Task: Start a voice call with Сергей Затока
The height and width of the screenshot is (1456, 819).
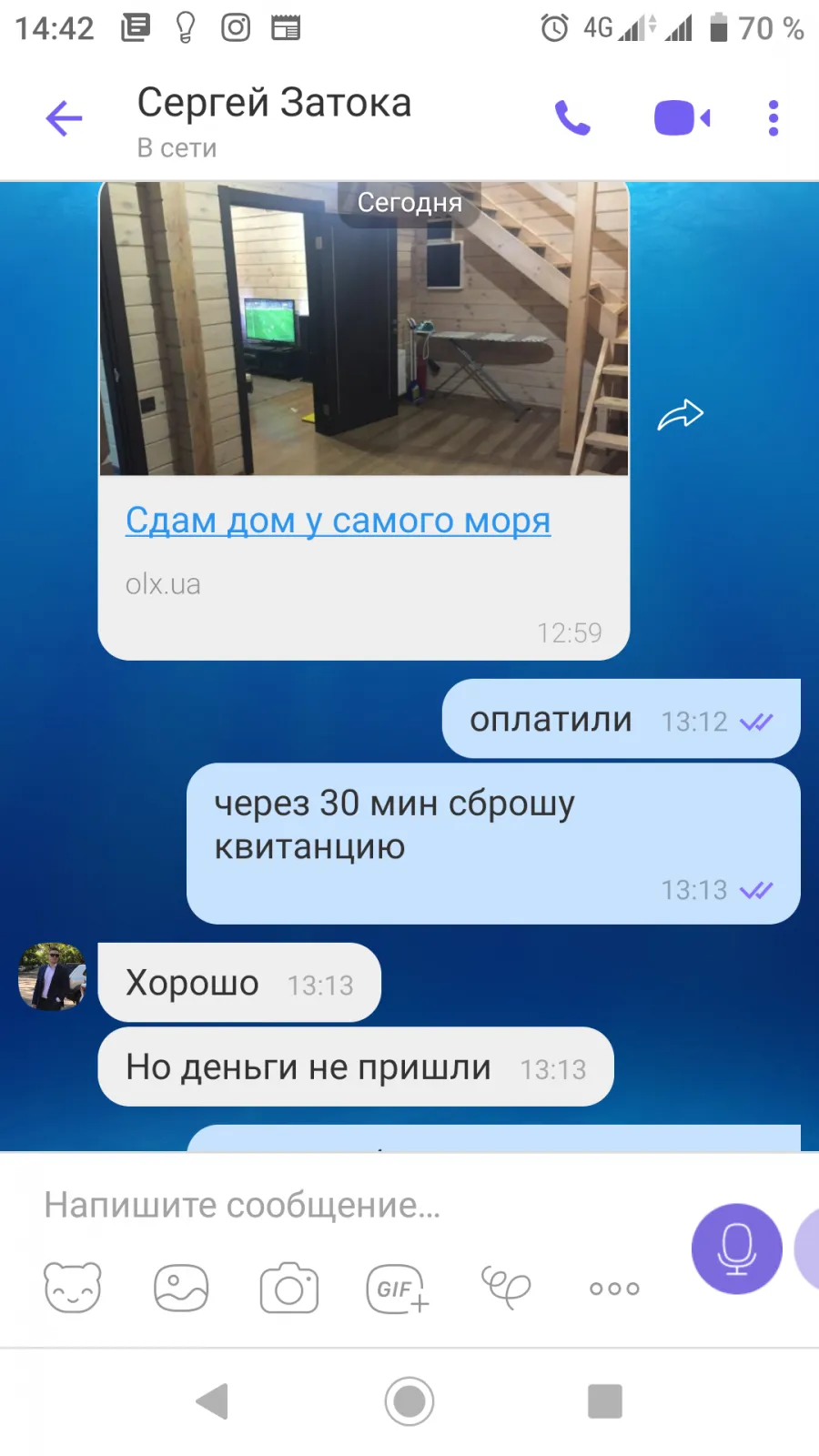Action: pyautogui.click(x=572, y=118)
